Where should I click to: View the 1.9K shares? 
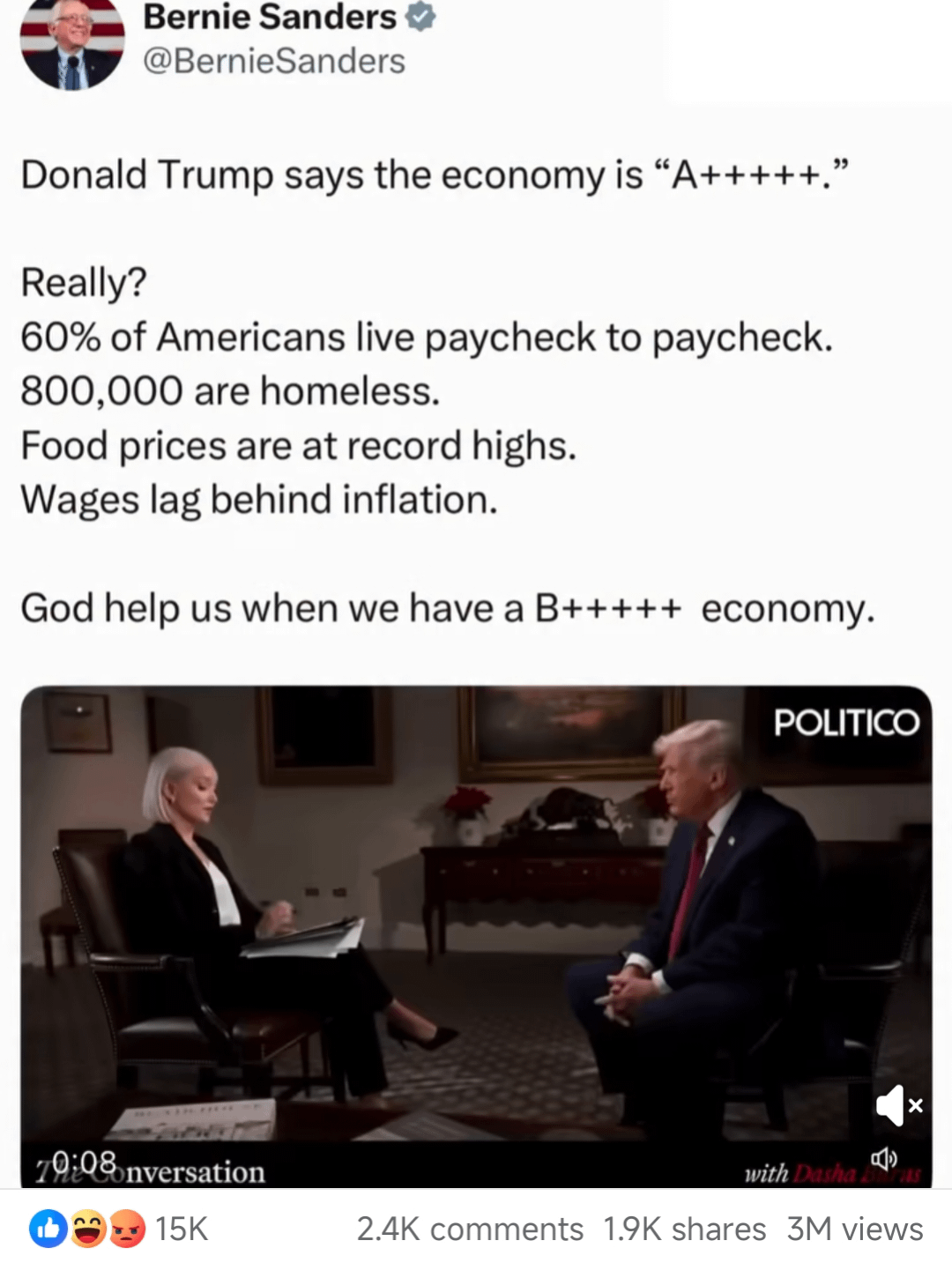point(684,1229)
